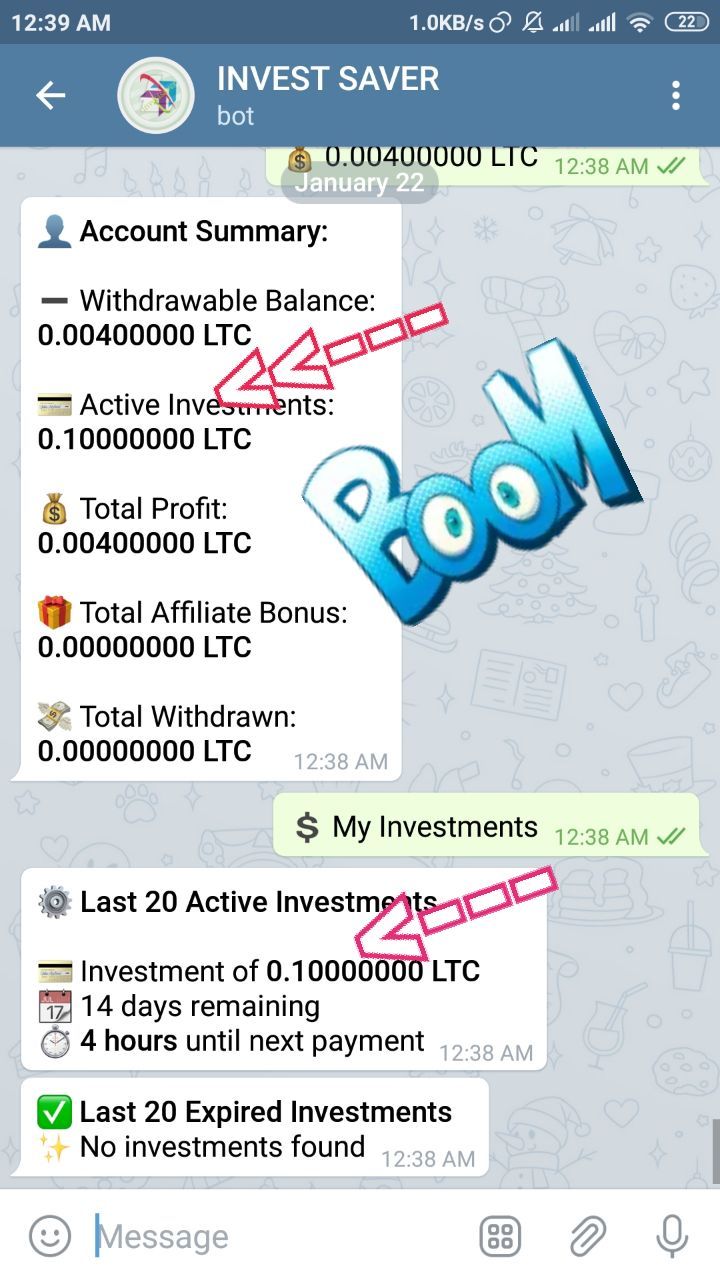Attach a file with the paperclip
Viewport: 720px width, 1280px height.
[x=587, y=1237]
